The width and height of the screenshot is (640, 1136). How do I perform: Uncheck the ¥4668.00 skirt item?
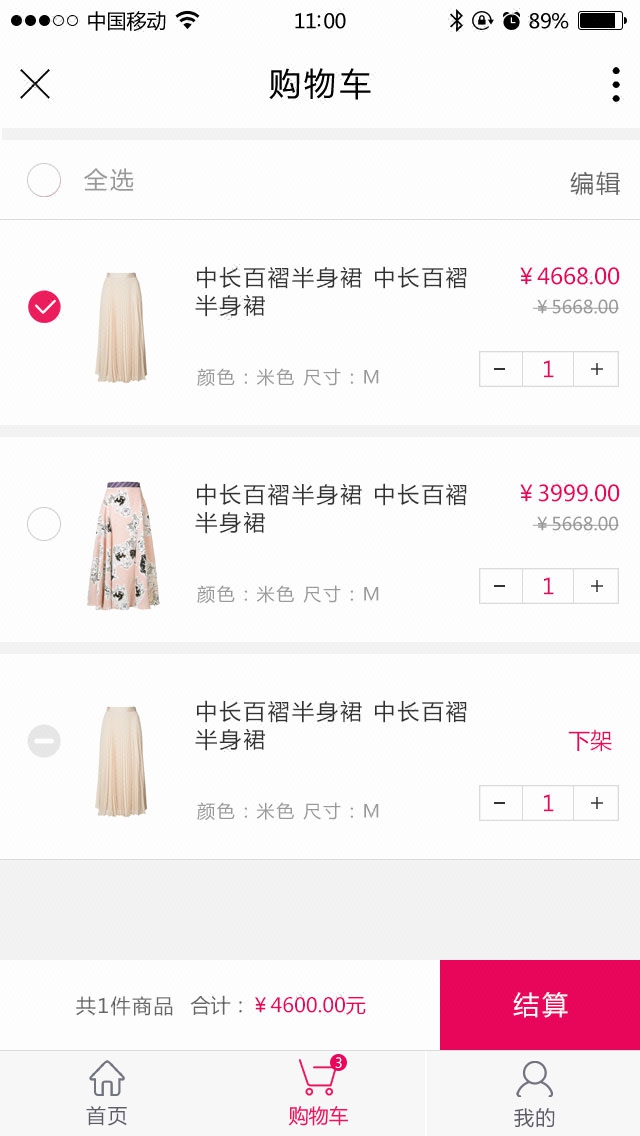pyautogui.click(x=44, y=306)
